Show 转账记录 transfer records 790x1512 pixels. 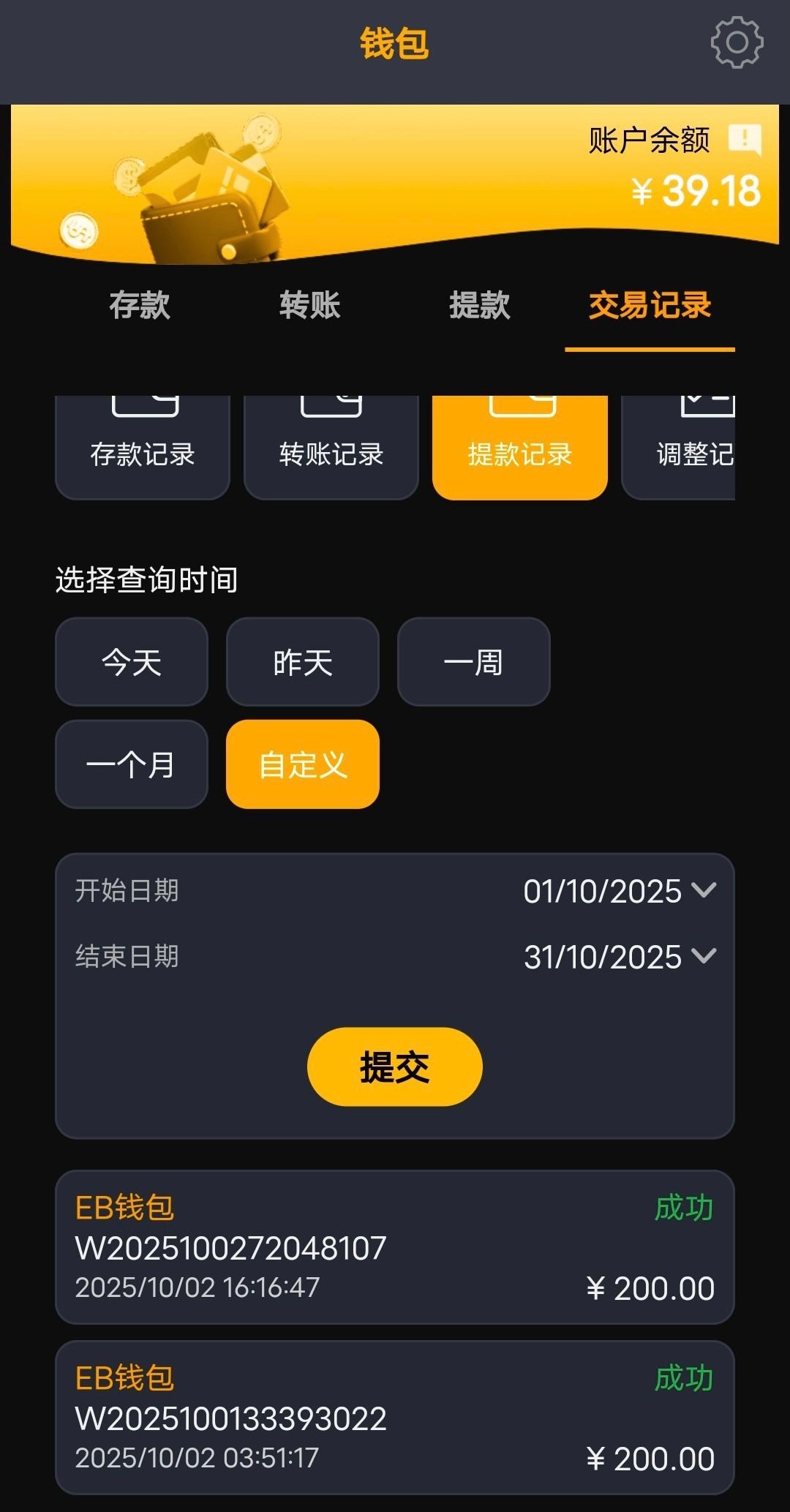(331, 448)
